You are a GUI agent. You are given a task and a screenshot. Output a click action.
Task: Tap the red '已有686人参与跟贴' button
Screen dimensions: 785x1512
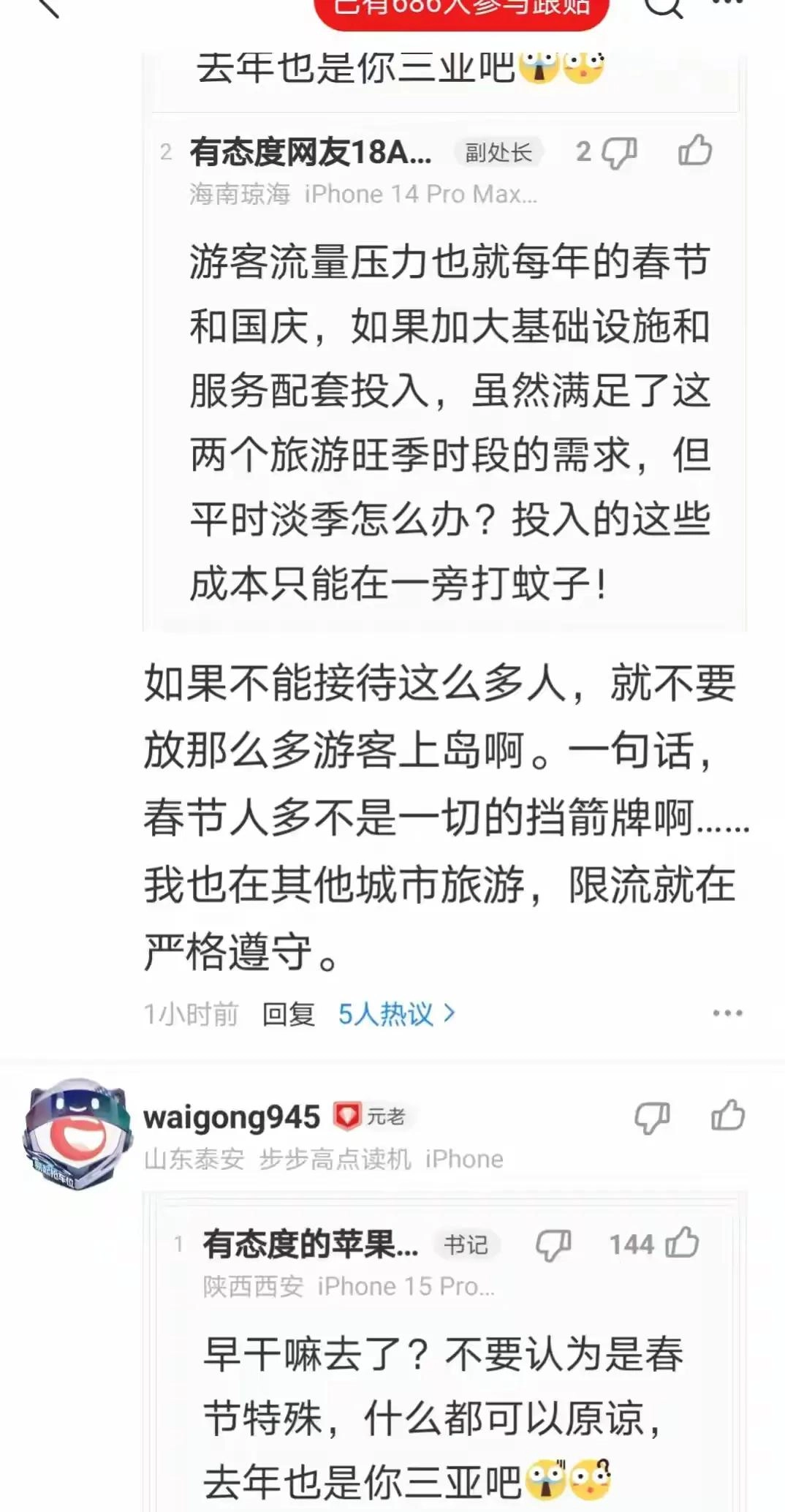[461, 9]
